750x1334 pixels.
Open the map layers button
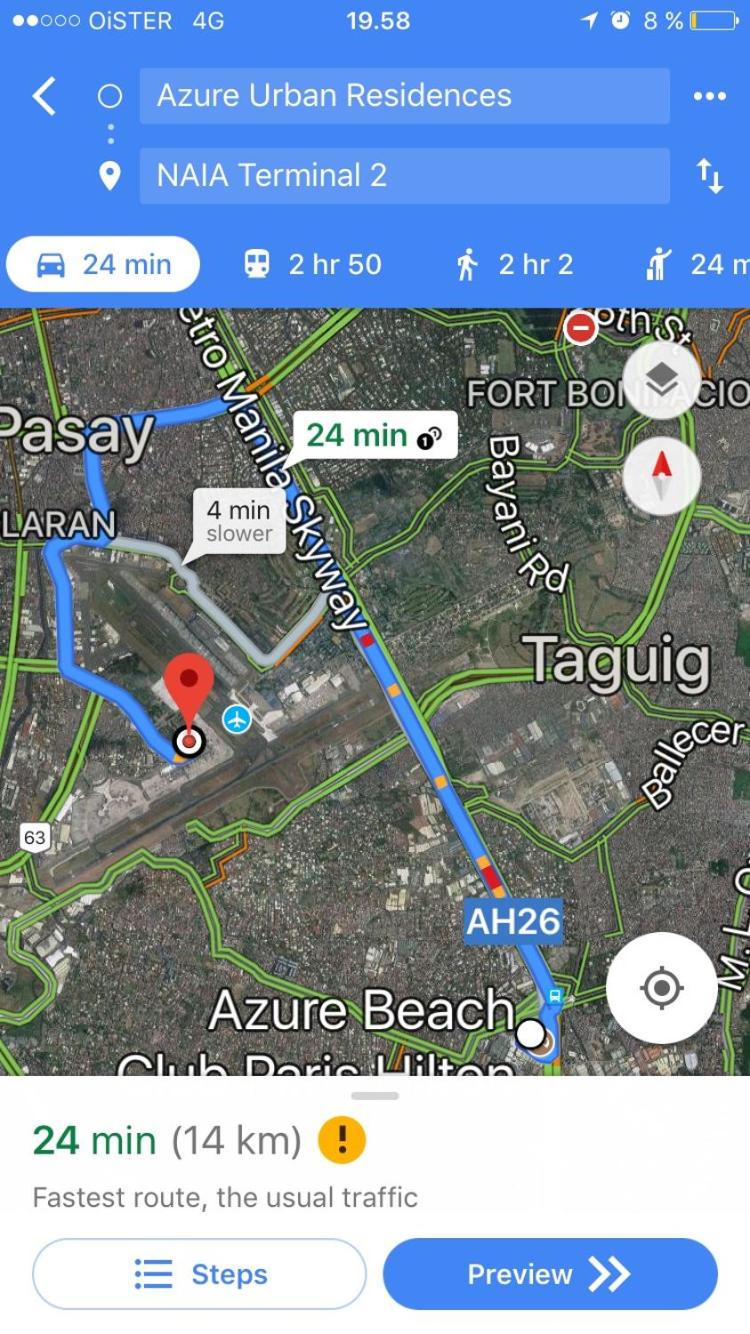click(x=661, y=378)
